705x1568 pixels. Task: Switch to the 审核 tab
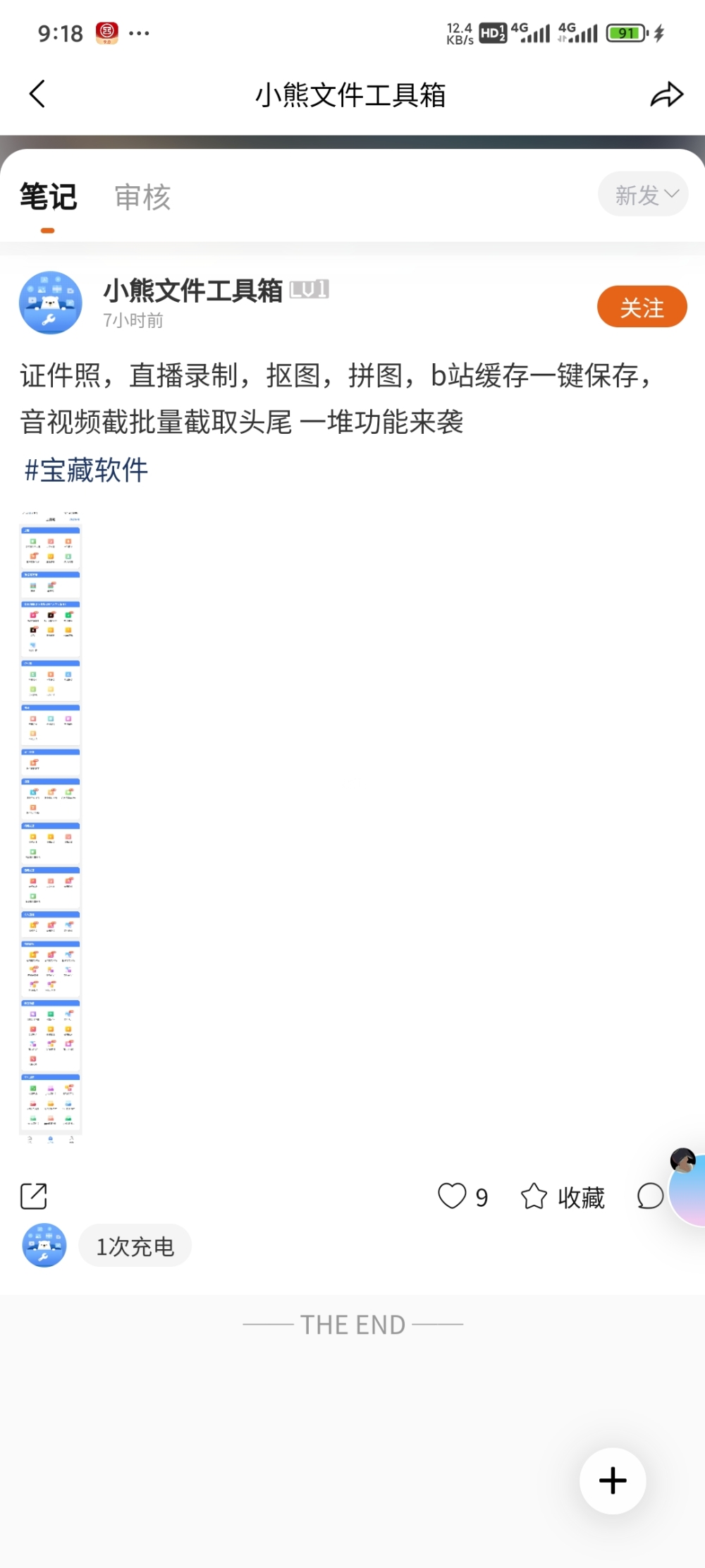(143, 197)
